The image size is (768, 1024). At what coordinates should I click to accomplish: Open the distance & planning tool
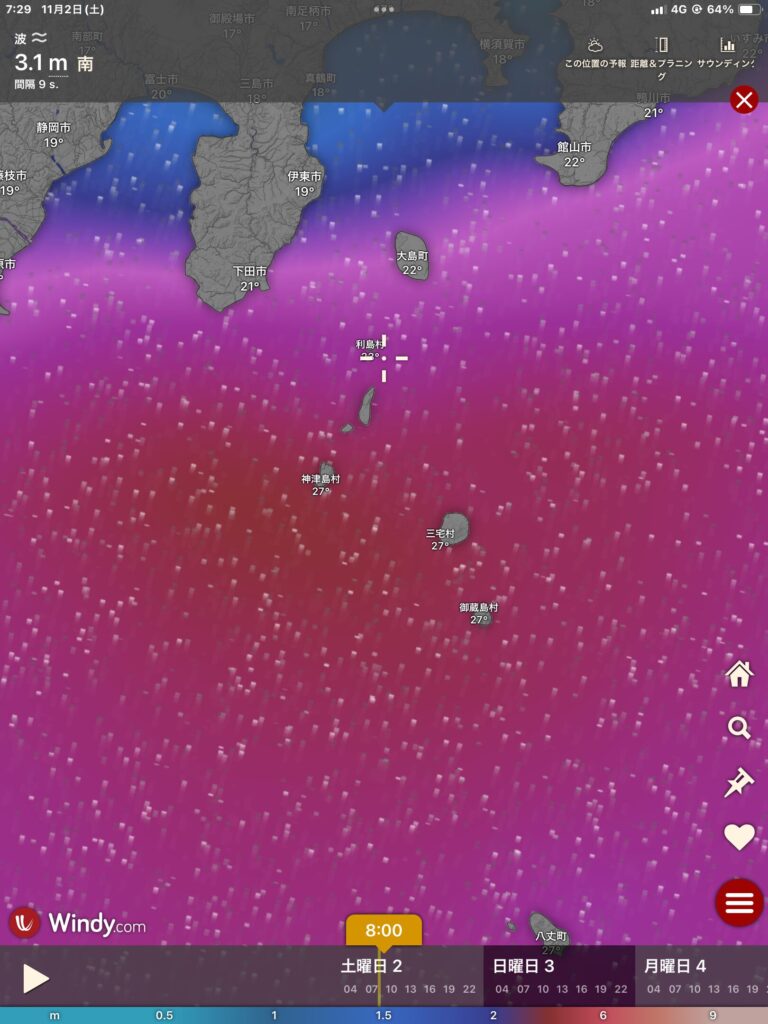tap(661, 55)
